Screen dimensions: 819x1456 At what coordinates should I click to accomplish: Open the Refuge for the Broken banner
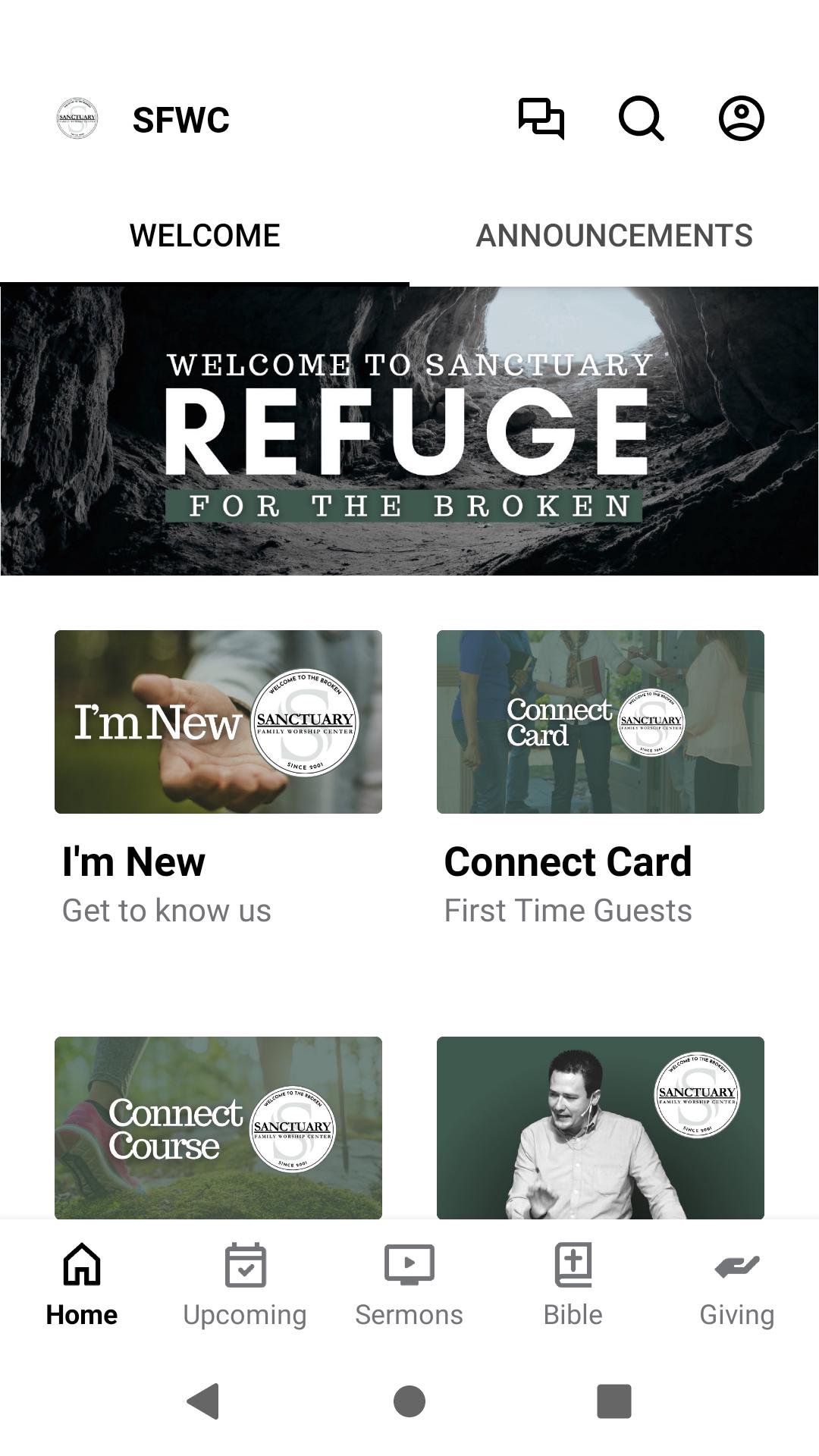[409, 431]
